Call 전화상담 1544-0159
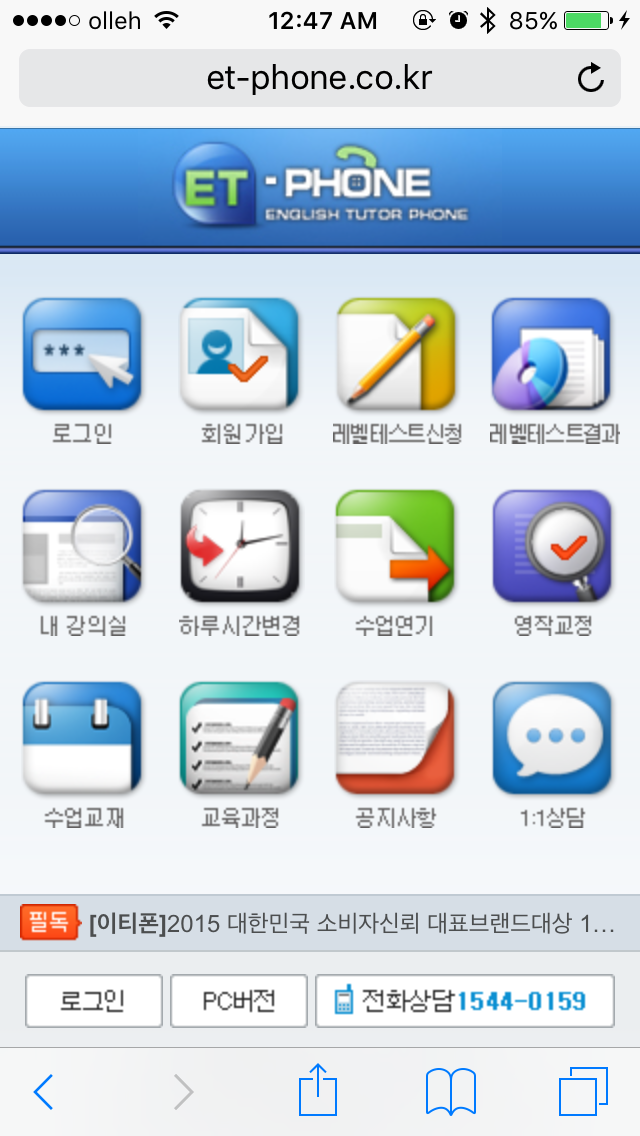The image size is (640, 1136). click(x=465, y=1000)
